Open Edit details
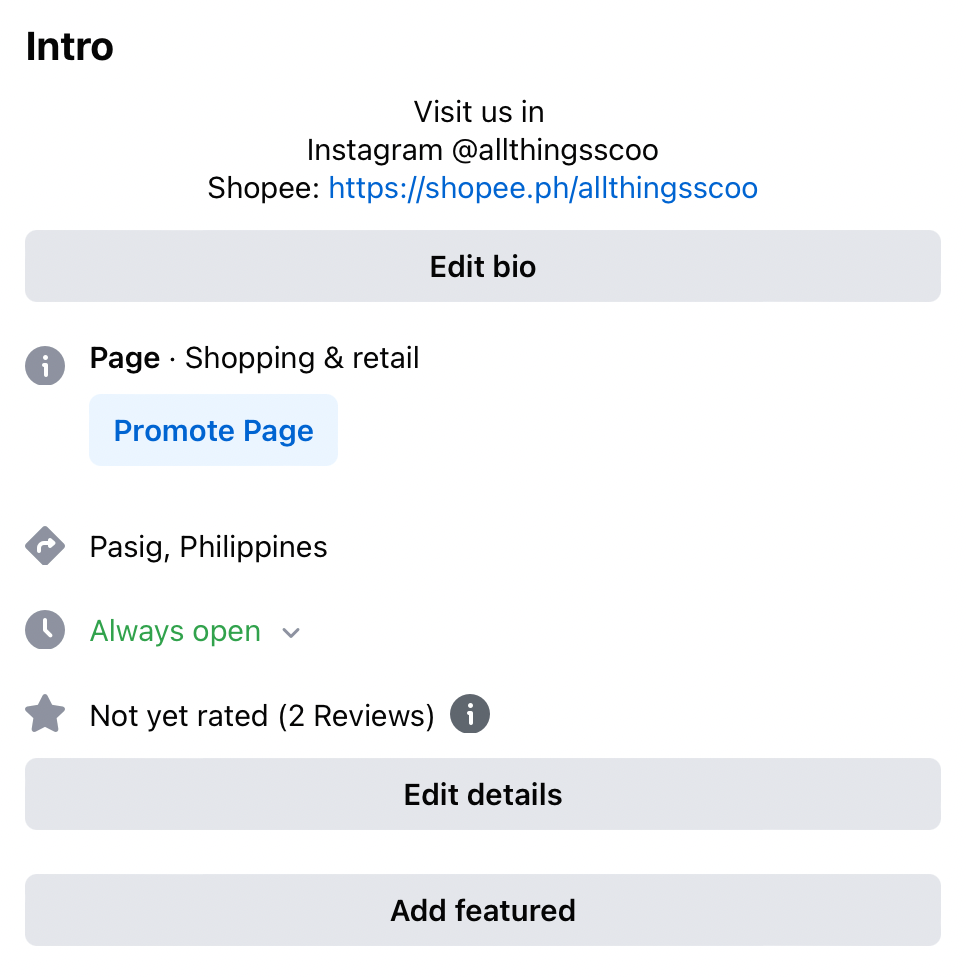Image resolution: width=966 pixels, height=978 pixels. click(483, 794)
